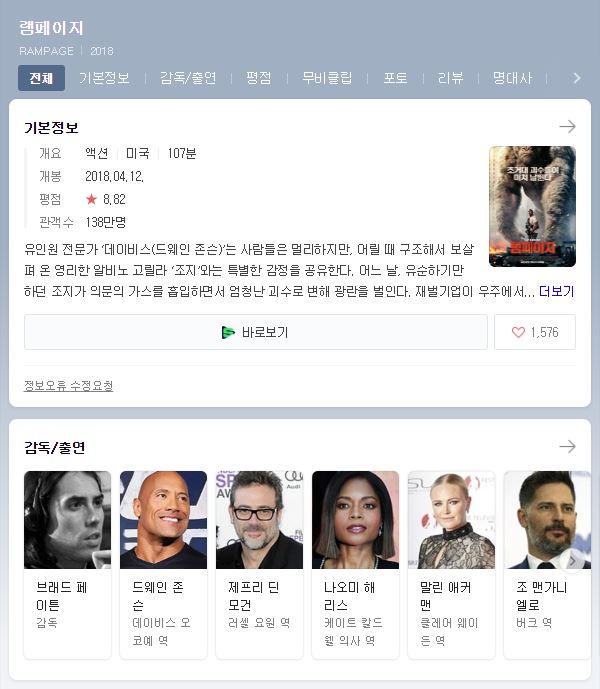Show more tabs with the right chevron
The image size is (600, 689).
pyautogui.click(x=576, y=78)
